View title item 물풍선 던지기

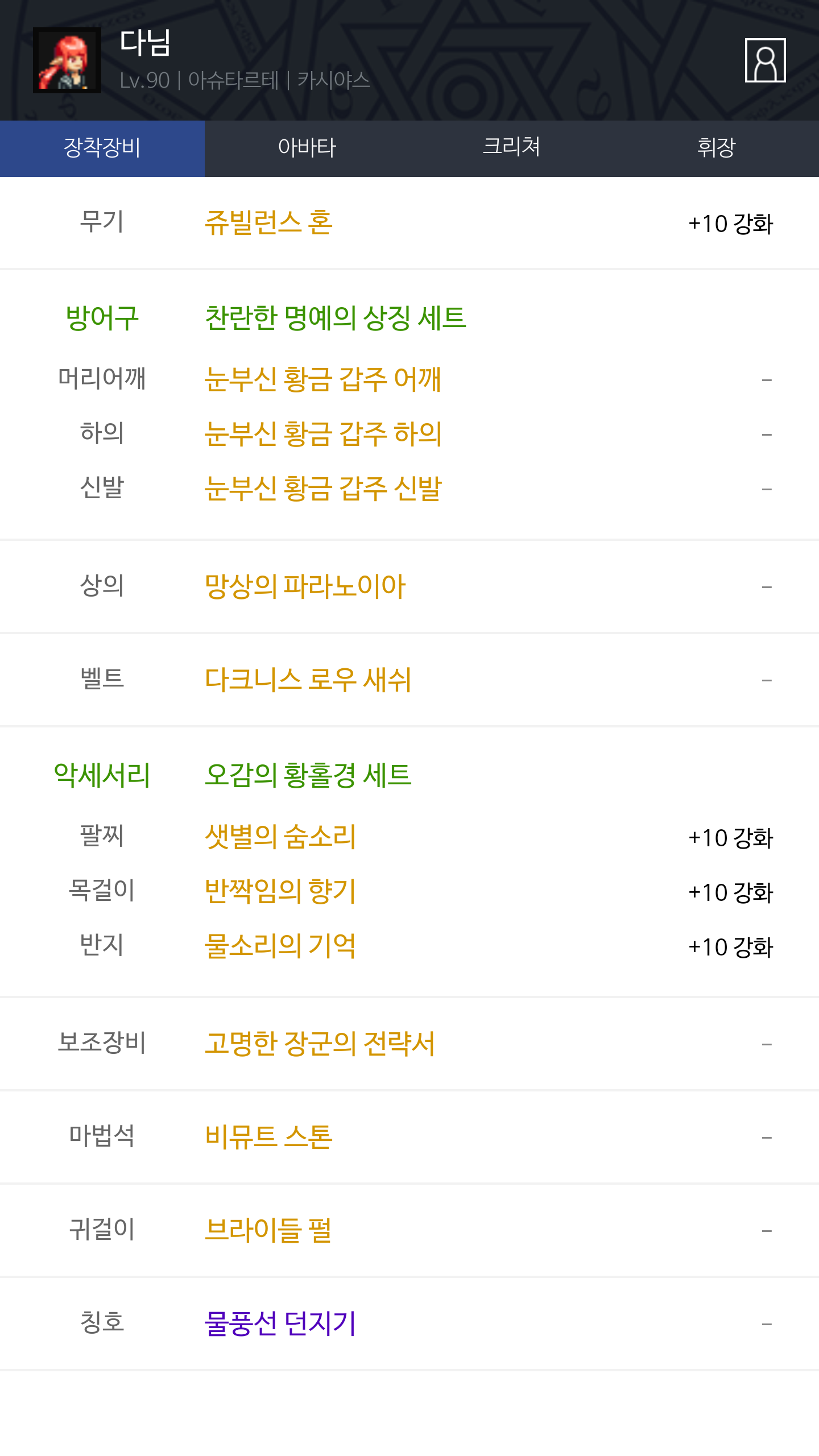(280, 1323)
